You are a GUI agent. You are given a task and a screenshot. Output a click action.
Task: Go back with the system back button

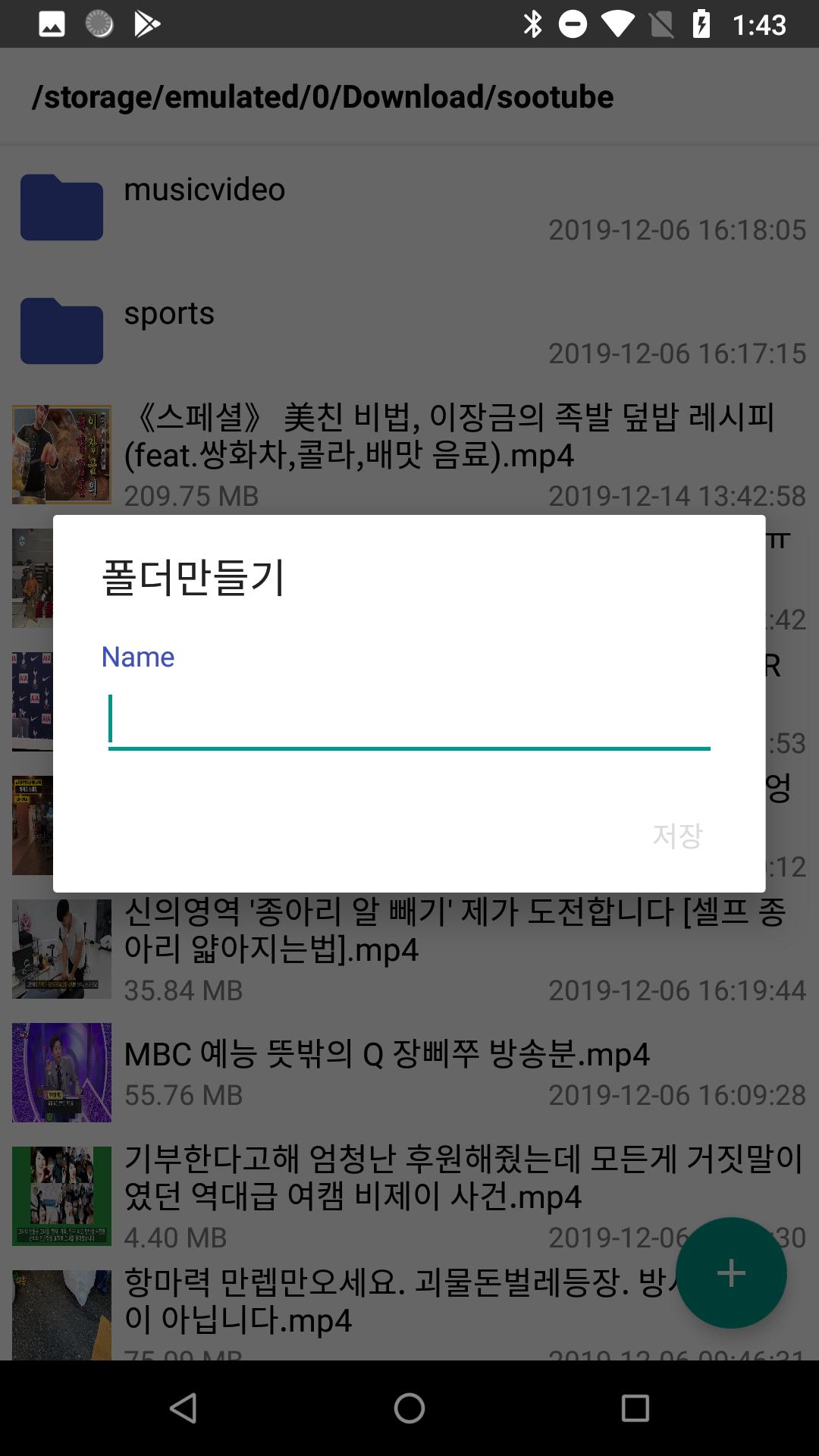point(184,1408)
